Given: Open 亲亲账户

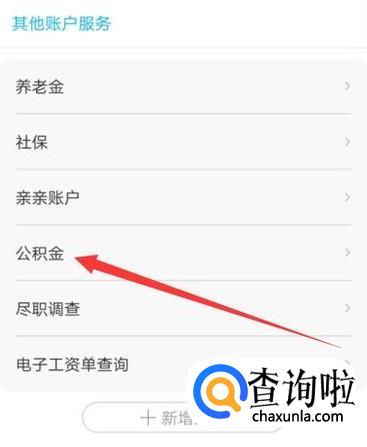Looking at the screenshot, I should (184, 197).
